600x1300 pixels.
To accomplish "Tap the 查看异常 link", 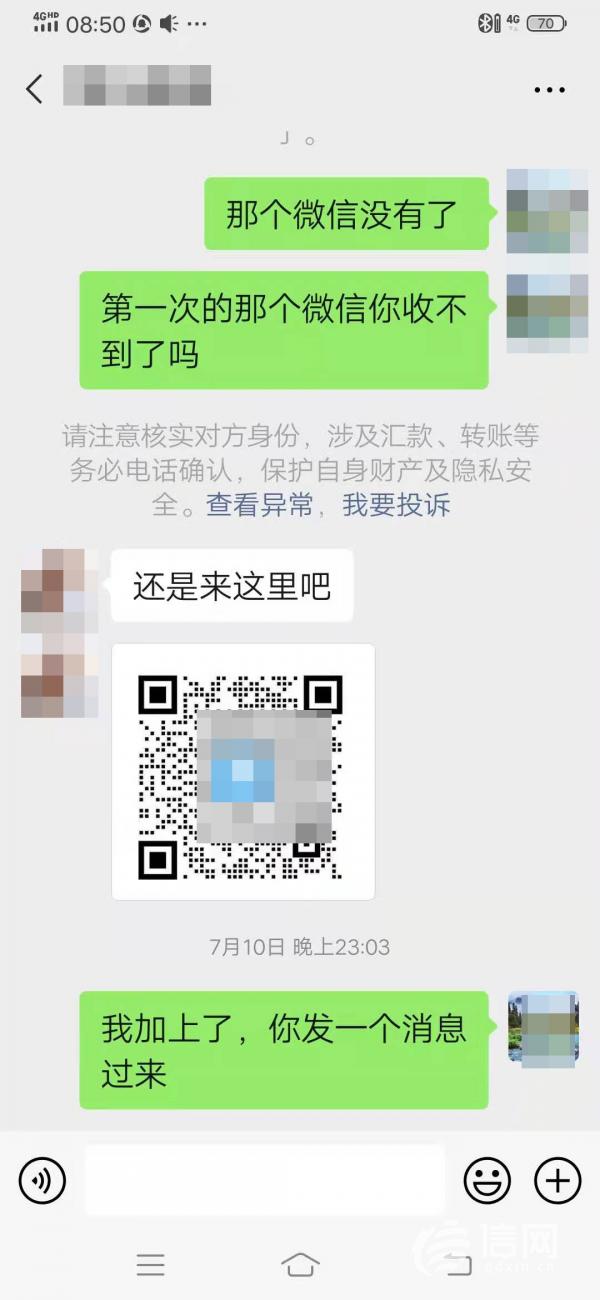I will [259, 505].
